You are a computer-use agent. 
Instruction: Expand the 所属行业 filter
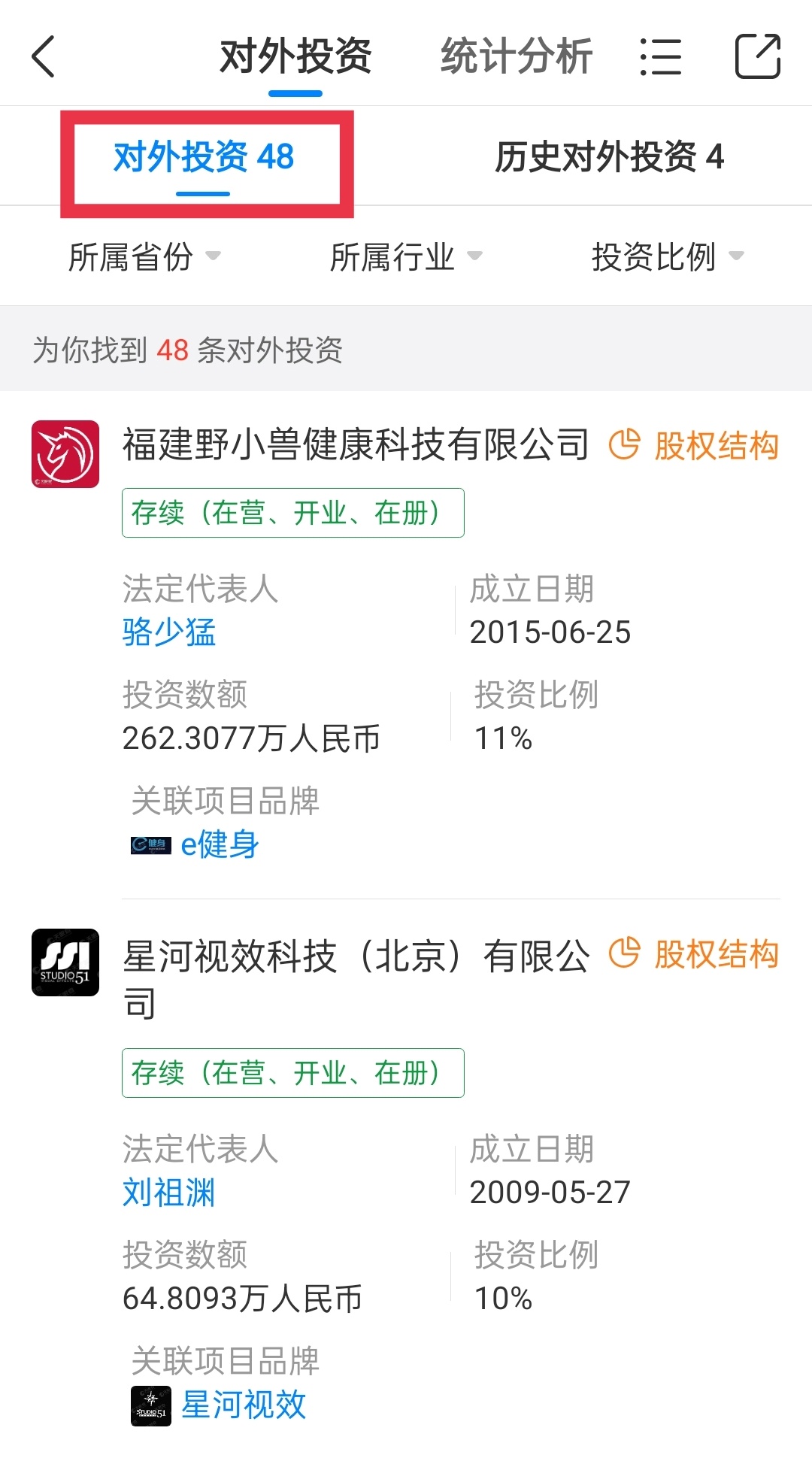(x=406, y=257)
